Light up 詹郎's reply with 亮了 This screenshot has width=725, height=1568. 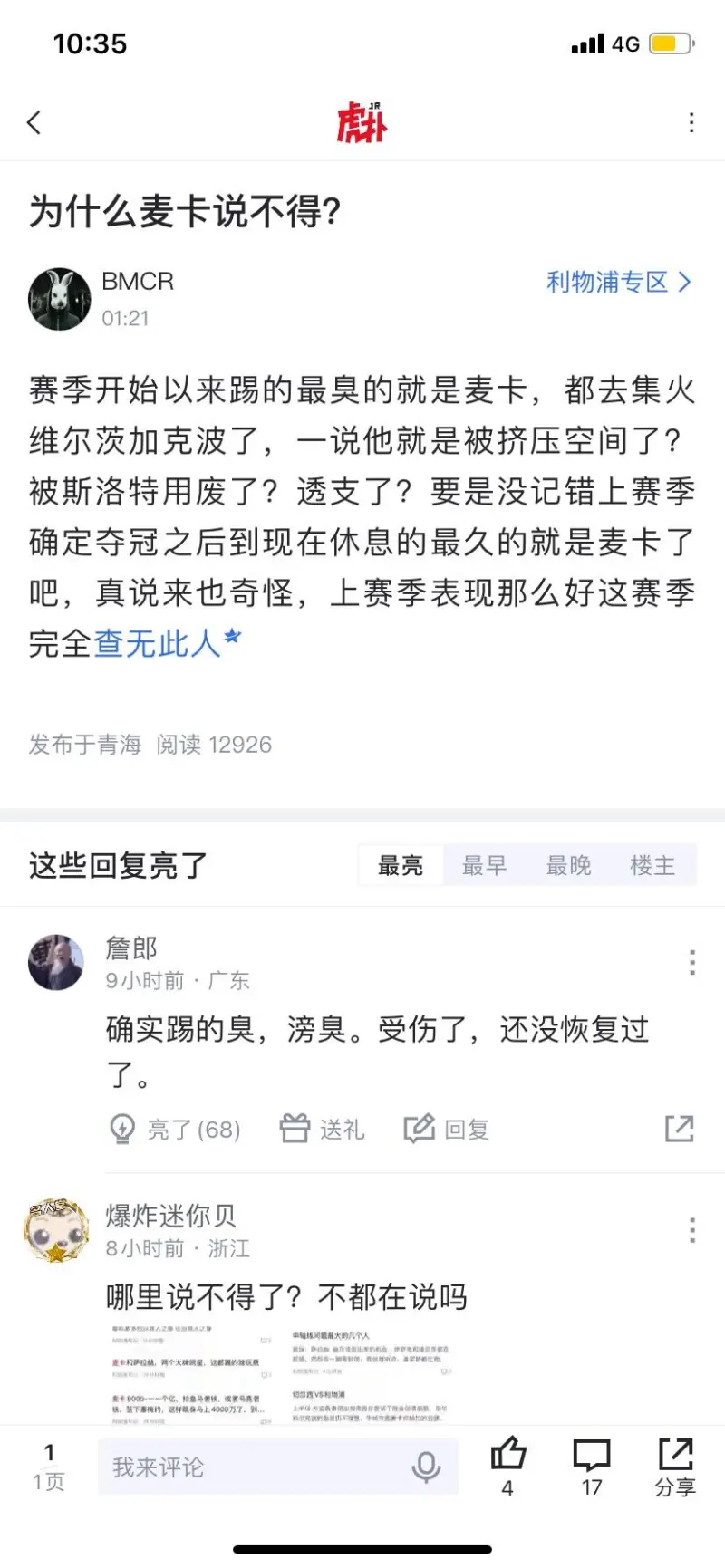point(175,1129)
